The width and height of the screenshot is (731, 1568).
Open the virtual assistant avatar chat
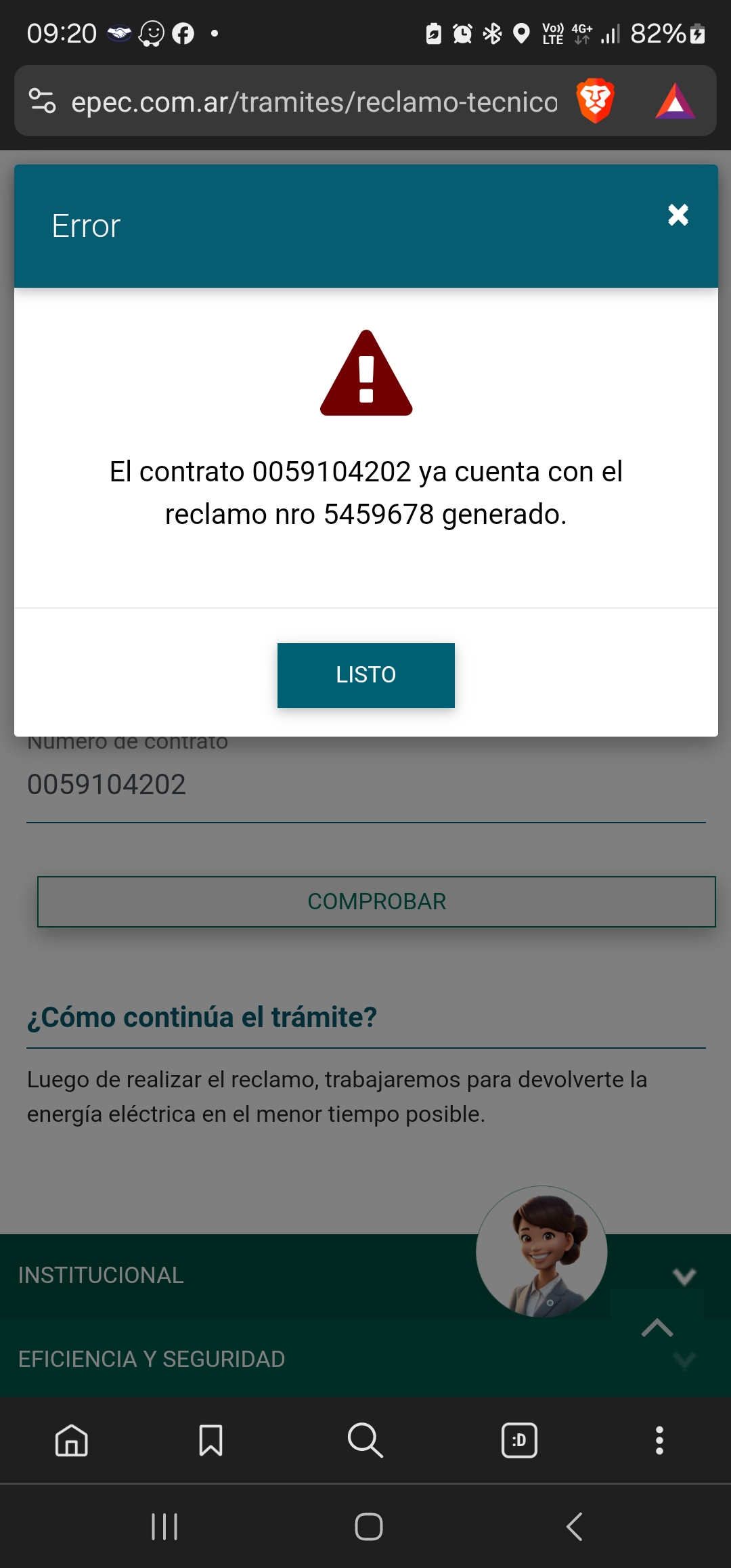541,1250
